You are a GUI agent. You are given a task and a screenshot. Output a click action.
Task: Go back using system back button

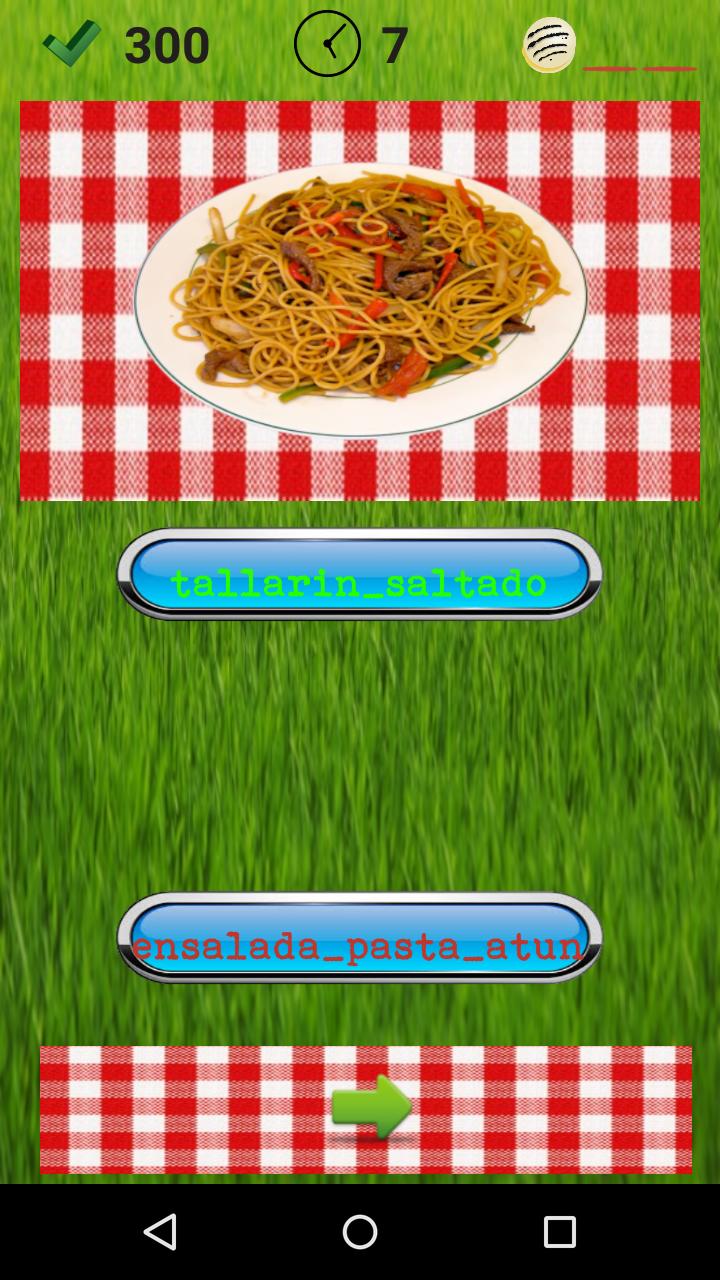pyautogui.click(x=160, y=1232)
